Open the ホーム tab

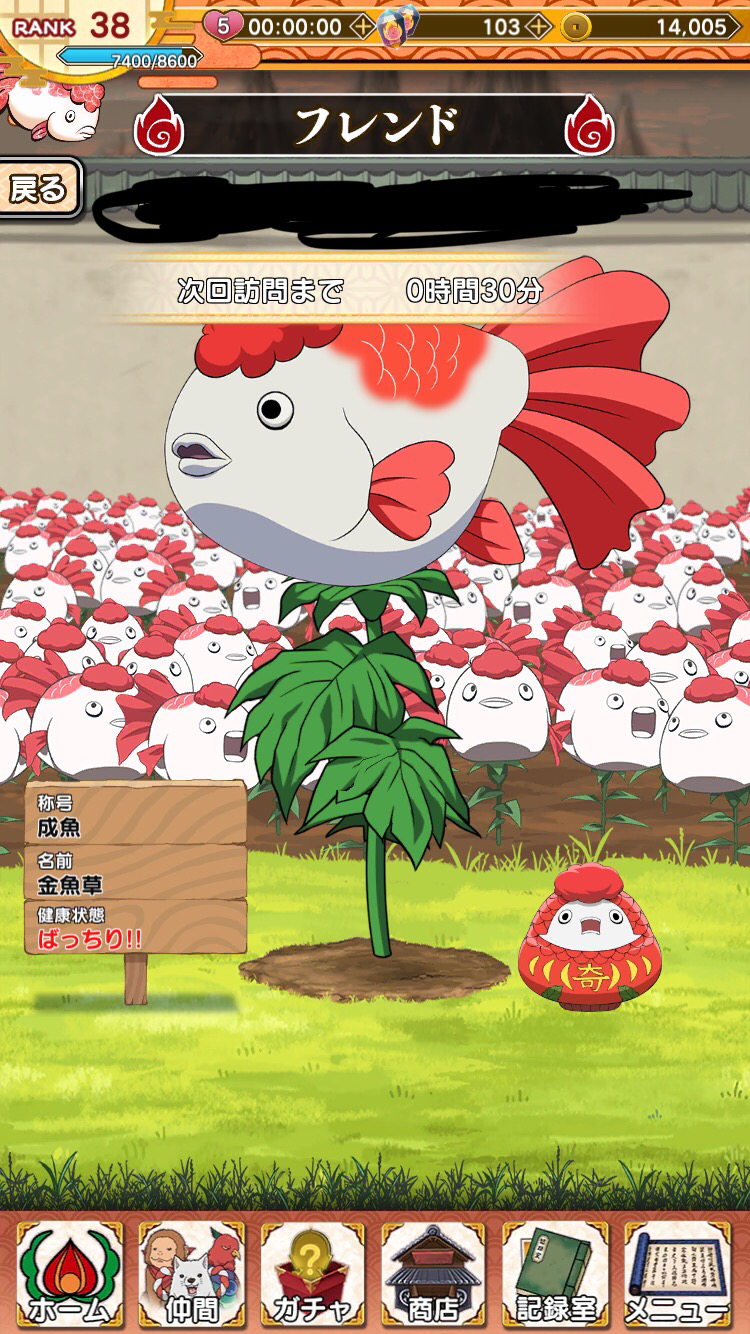point(70,1273)
